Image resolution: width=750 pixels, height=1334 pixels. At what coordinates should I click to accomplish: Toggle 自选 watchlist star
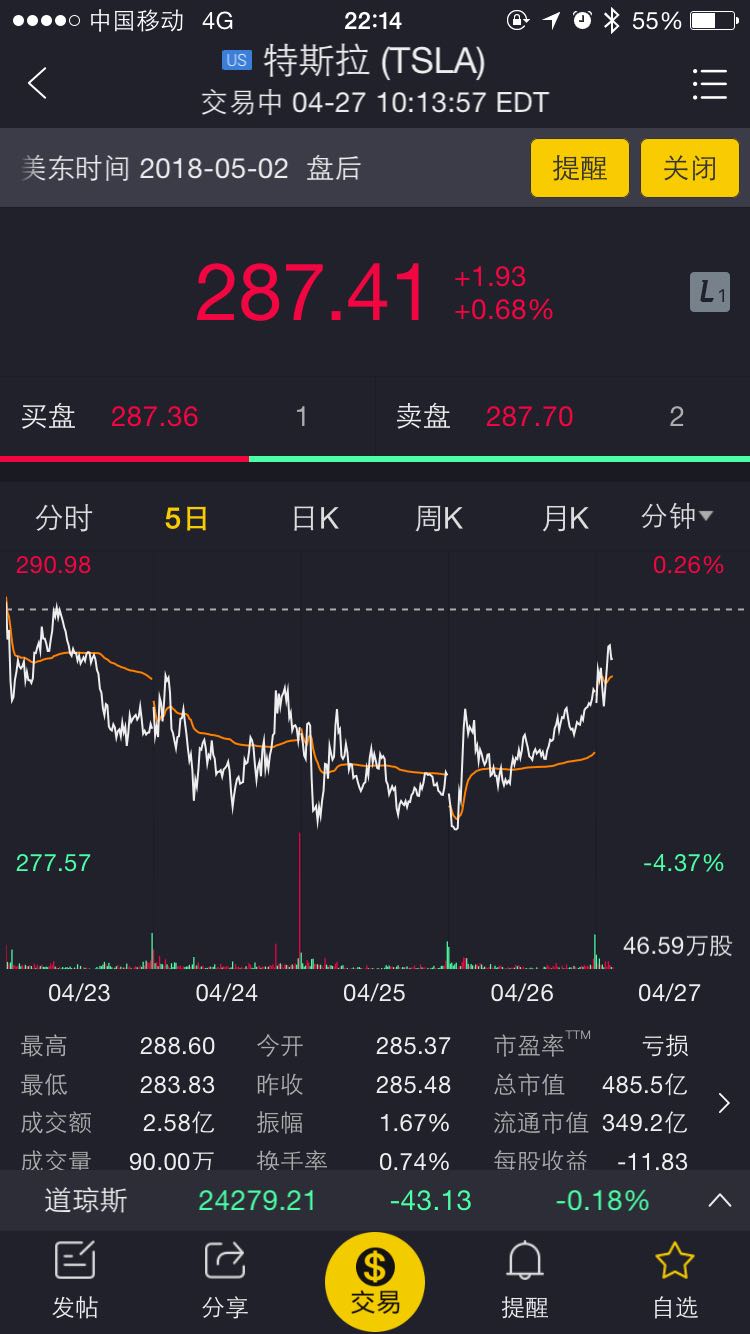pos(674,1281)
